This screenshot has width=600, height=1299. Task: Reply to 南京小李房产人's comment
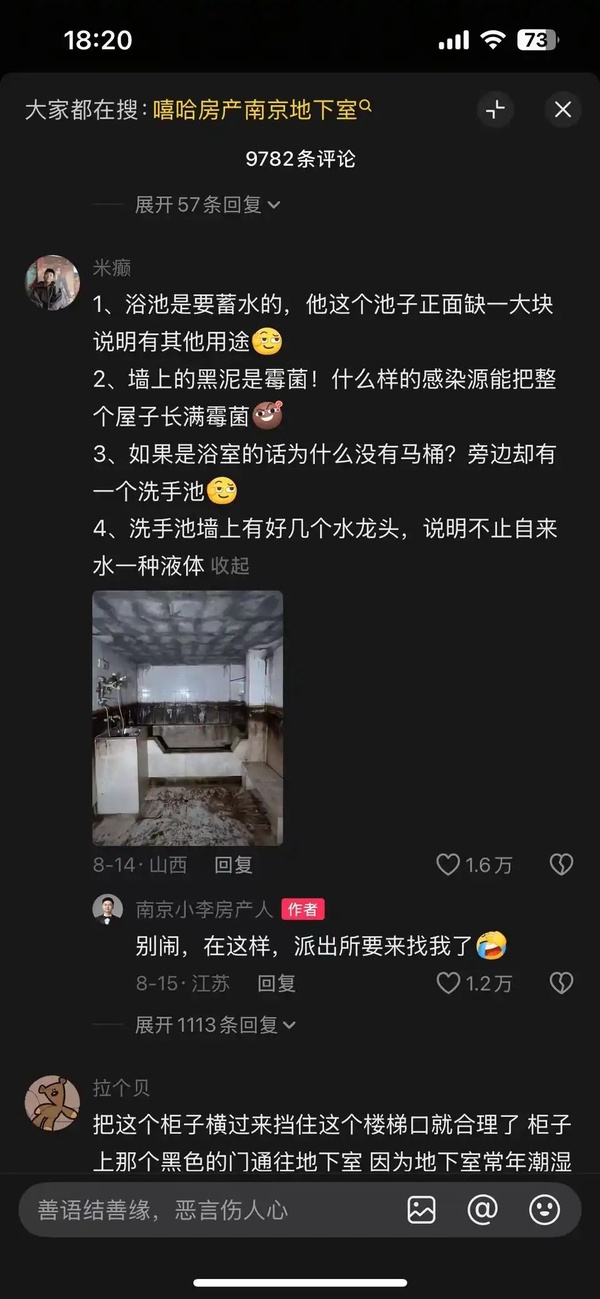point(276,983)
